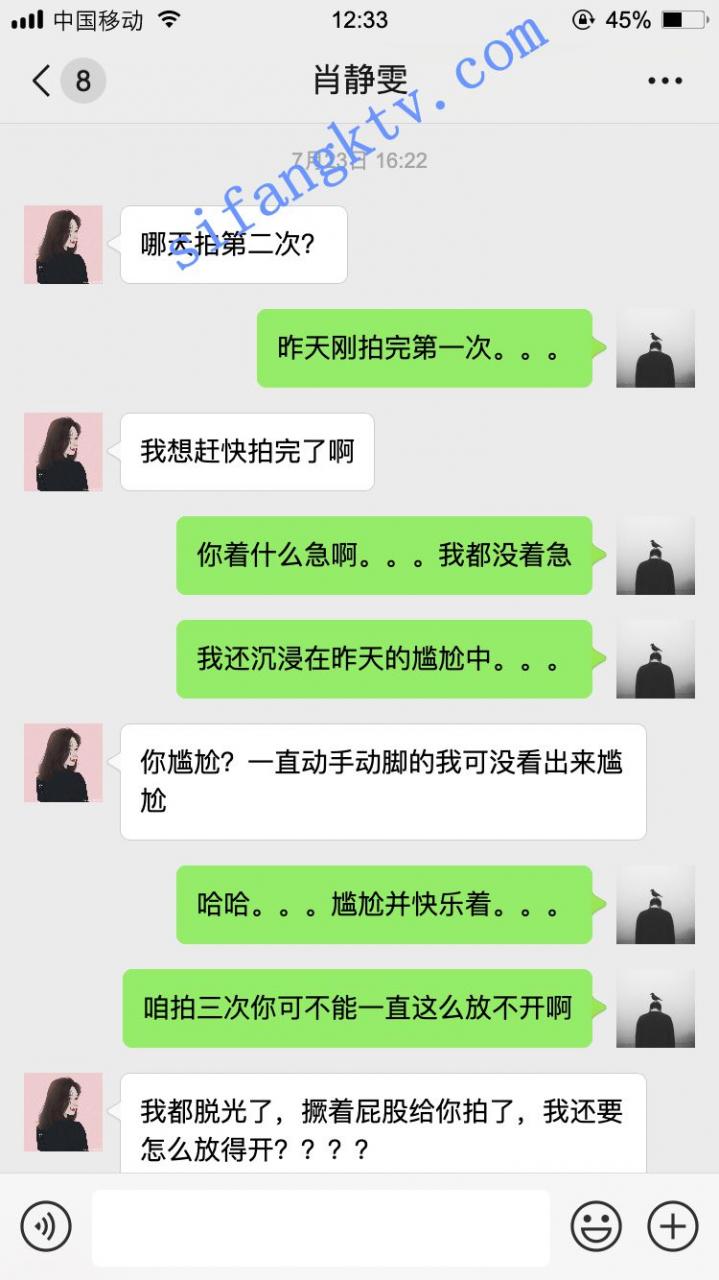Open the chat info overflow menu
Image resolution: width=719 pixels, height=1280 pixels.
click(x=664, y=81)
